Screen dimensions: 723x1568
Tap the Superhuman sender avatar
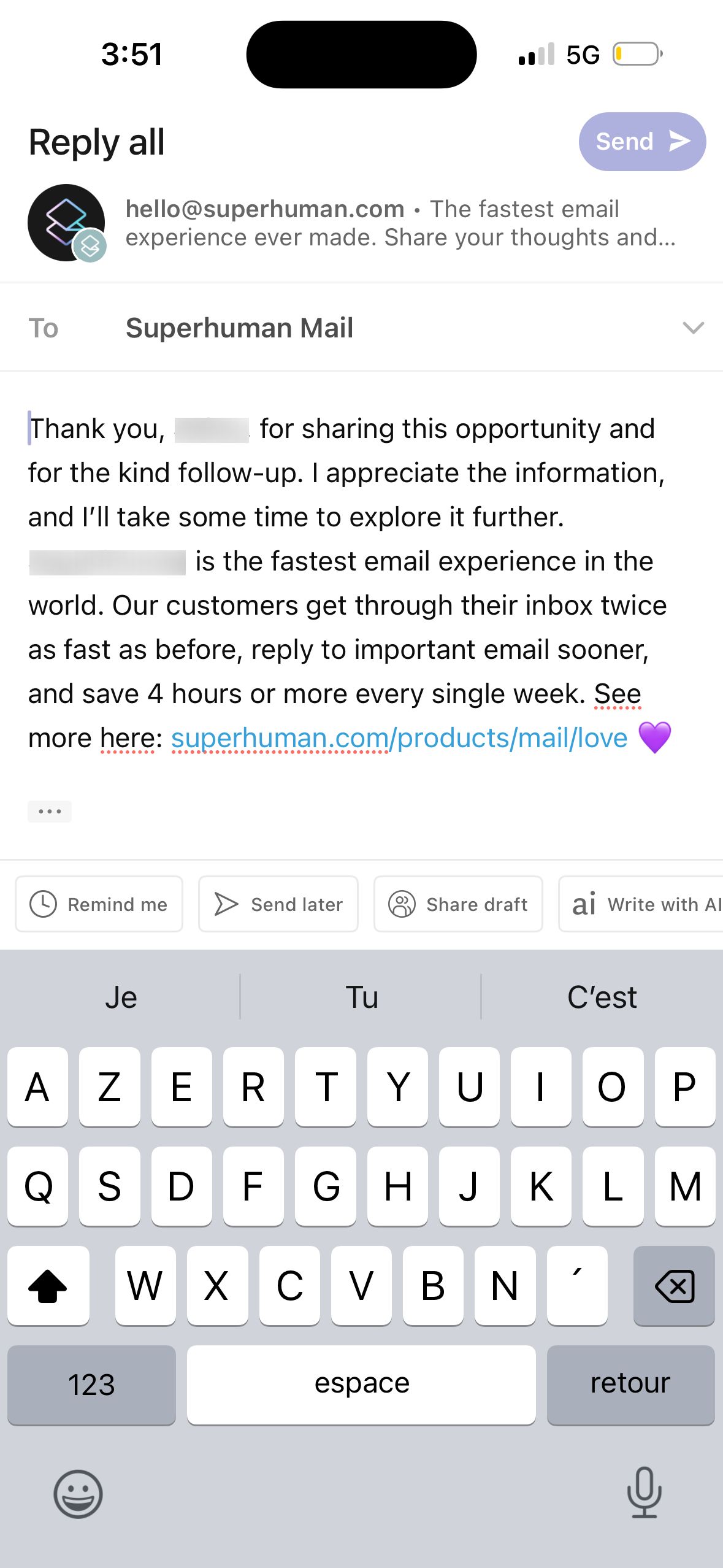67,222
